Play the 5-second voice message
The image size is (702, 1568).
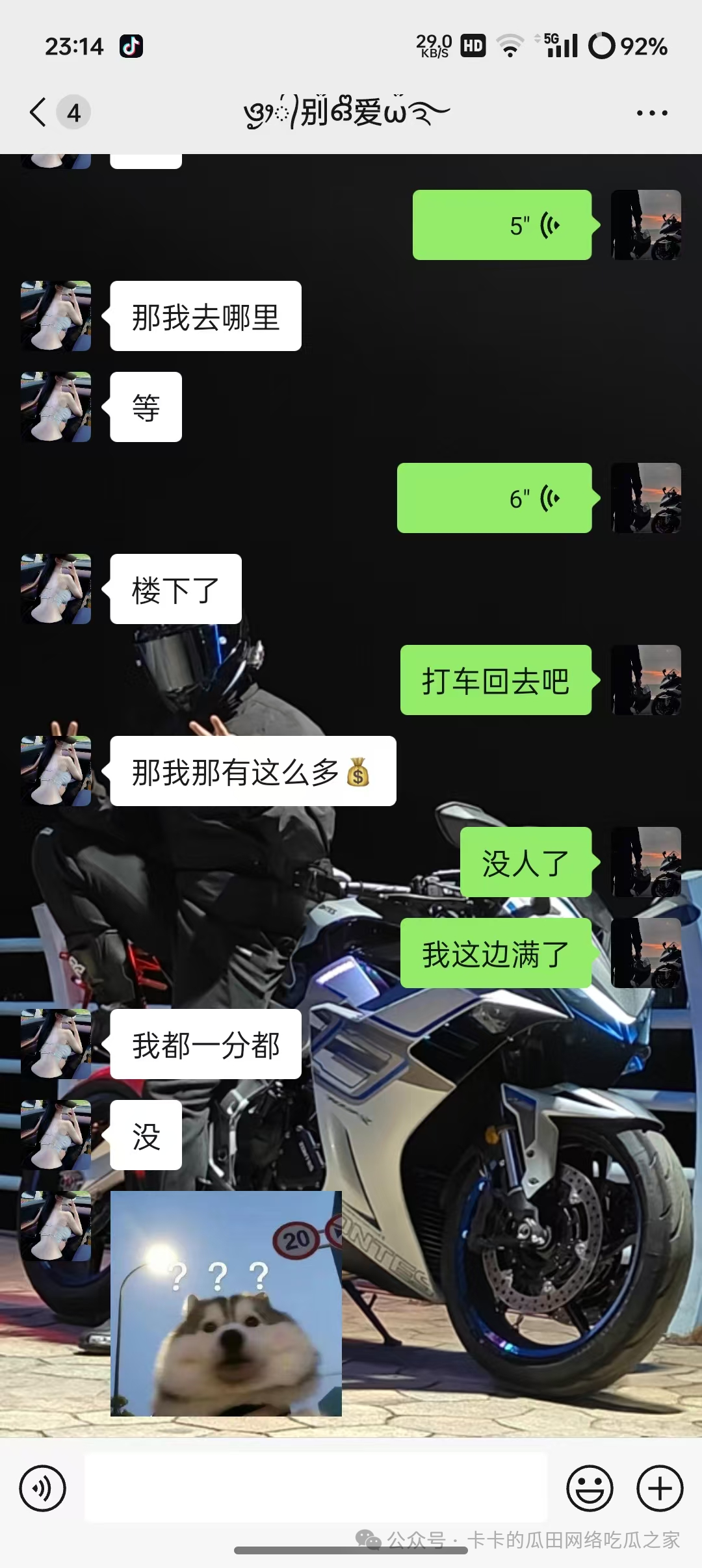[x=502, y=226]
